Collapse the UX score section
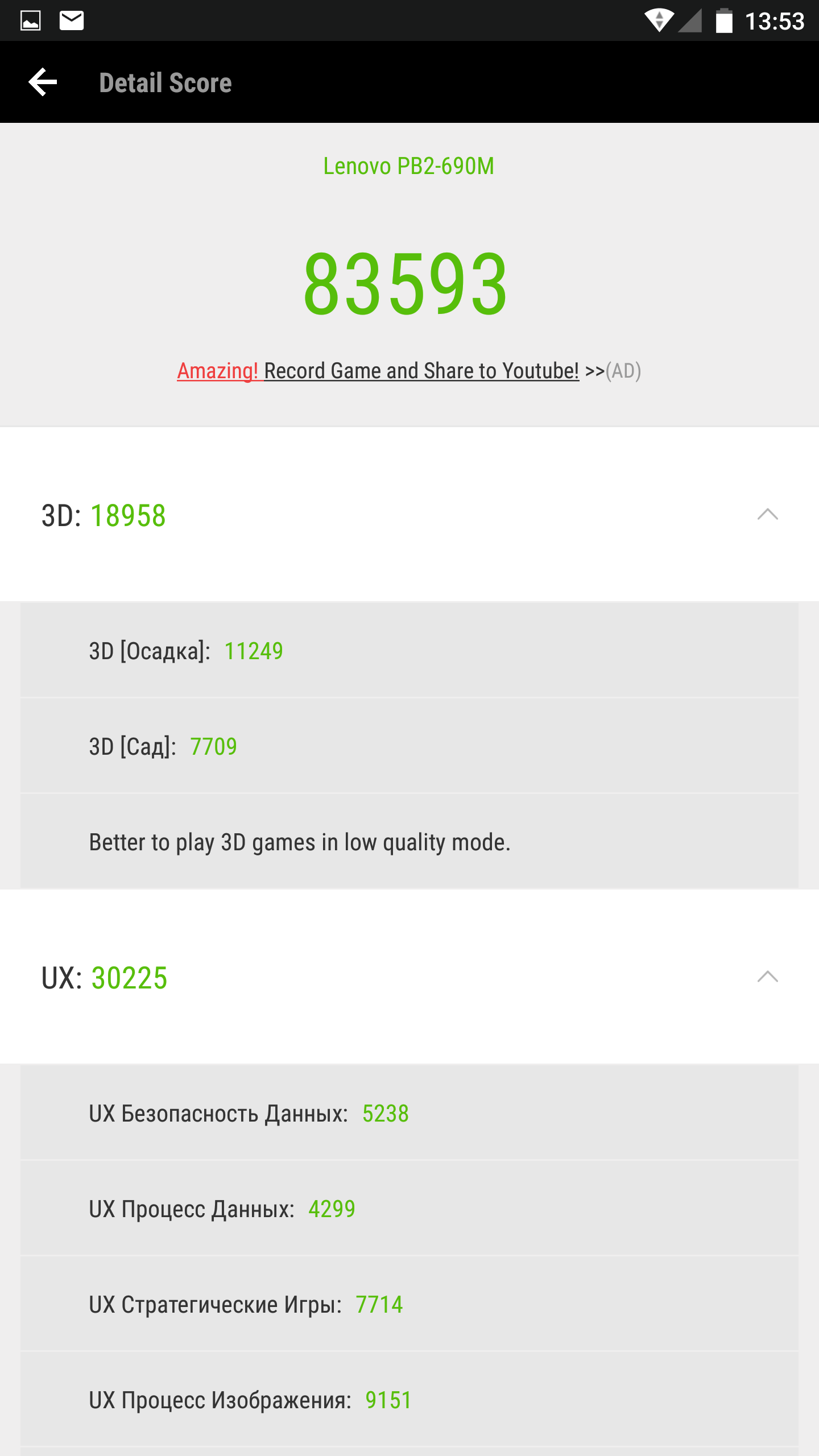The width and height of the screenshot is (819, 1456). [x=767, y=977]
